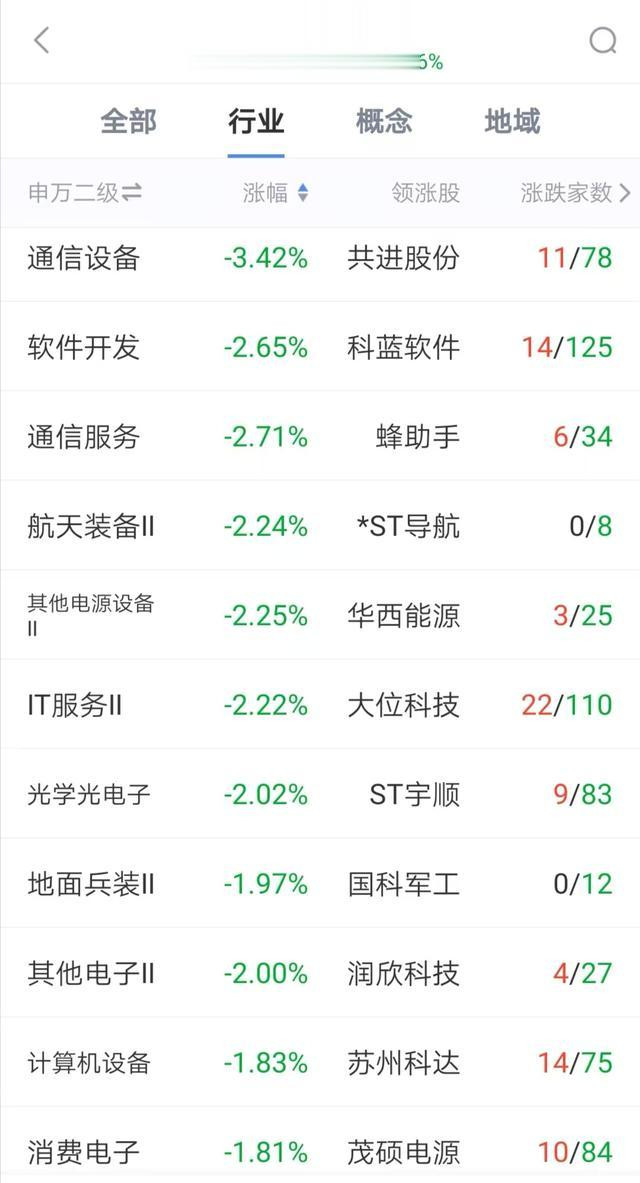Select the 行业 tab
Viewport: 640px width, 1183px height.
pyautogui.click(x=256, y=121)
